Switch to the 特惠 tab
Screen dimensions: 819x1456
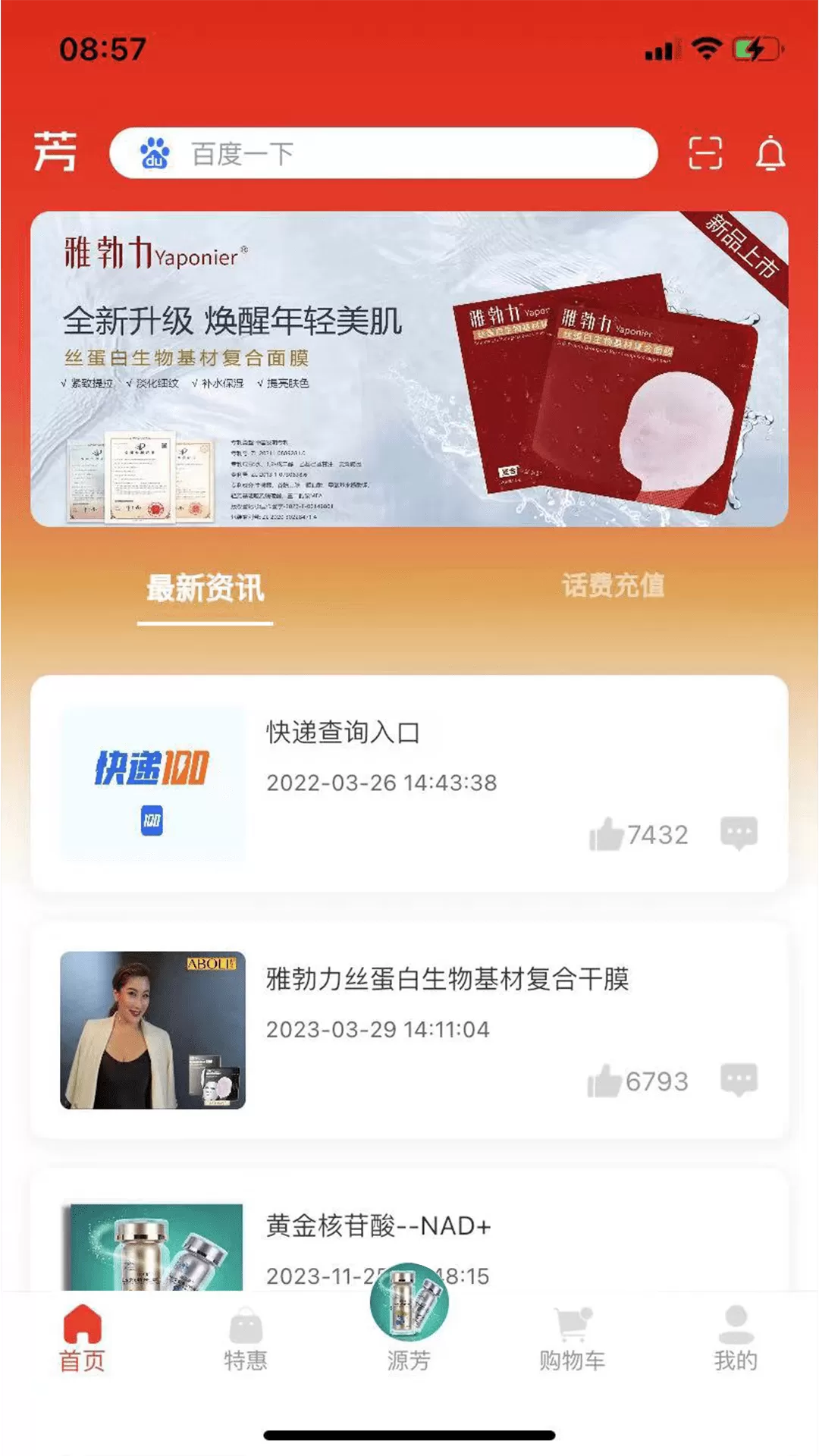click(x=246, y=1339)
